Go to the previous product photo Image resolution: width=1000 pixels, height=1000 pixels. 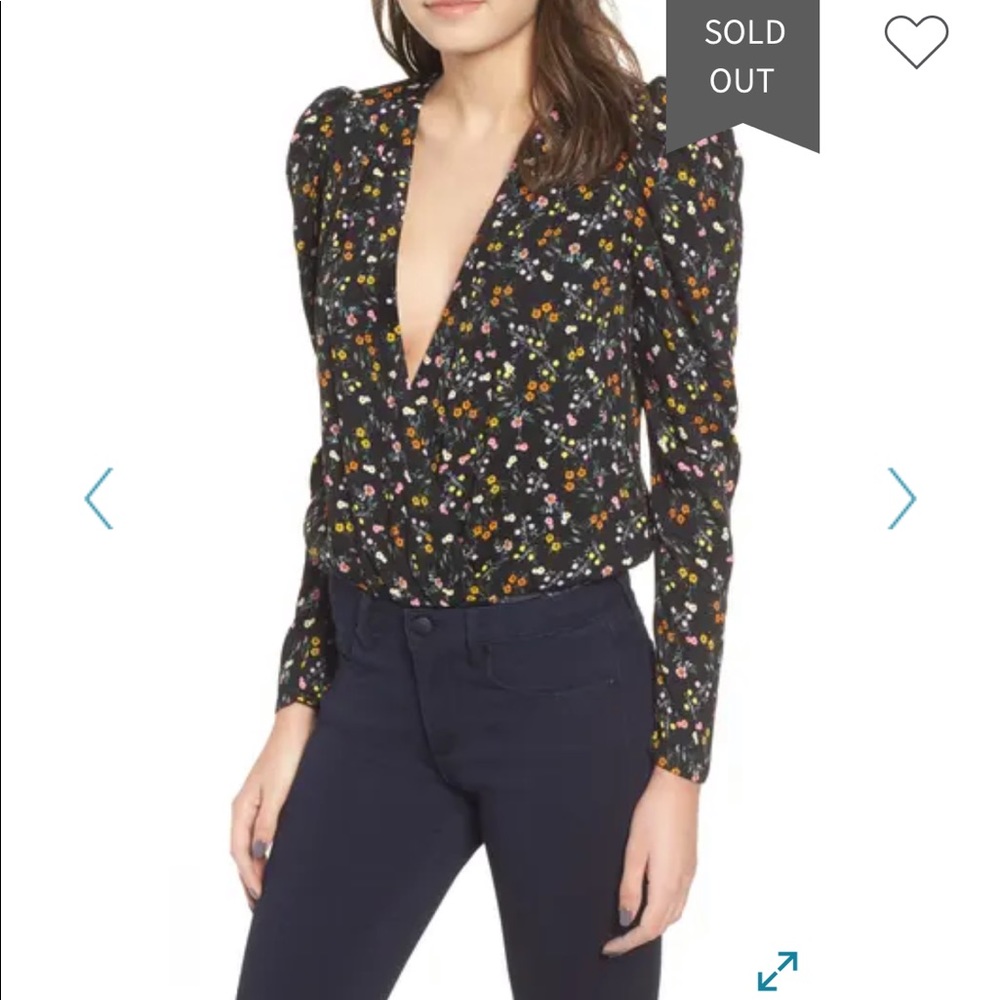point(99,498)
